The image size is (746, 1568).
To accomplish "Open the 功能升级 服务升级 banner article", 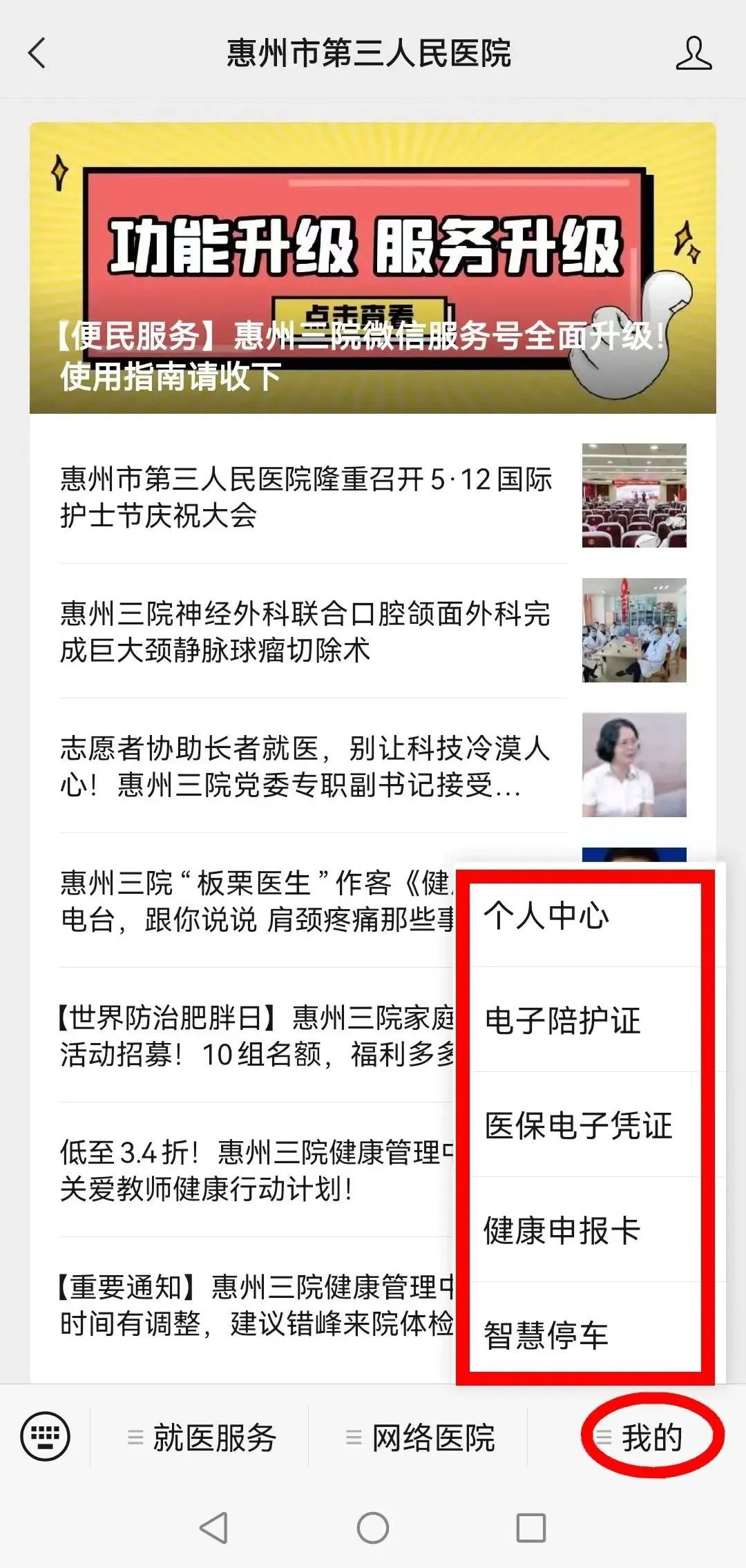I will tap(372, 268).
